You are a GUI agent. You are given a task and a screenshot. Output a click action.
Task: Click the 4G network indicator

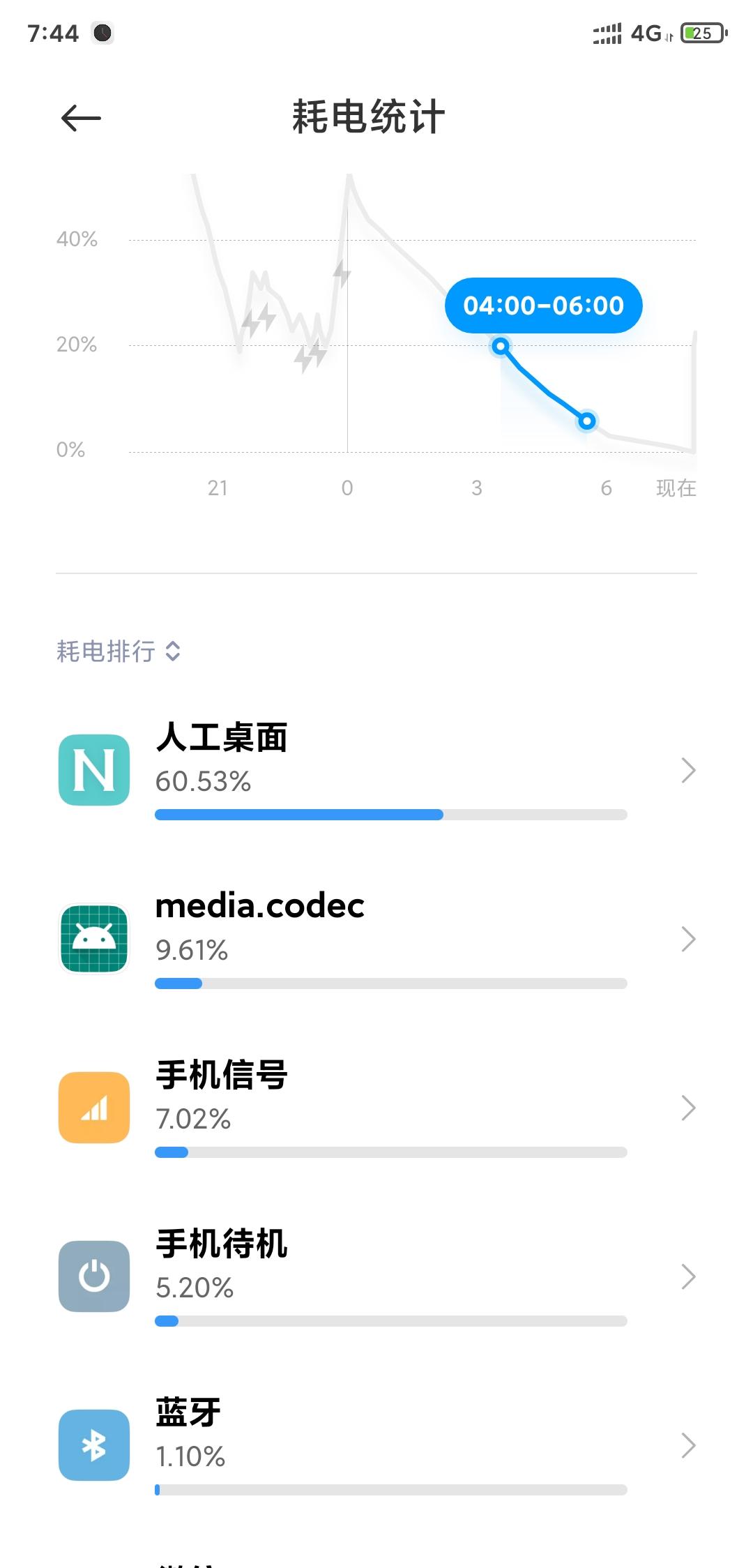tap(645, 32)
